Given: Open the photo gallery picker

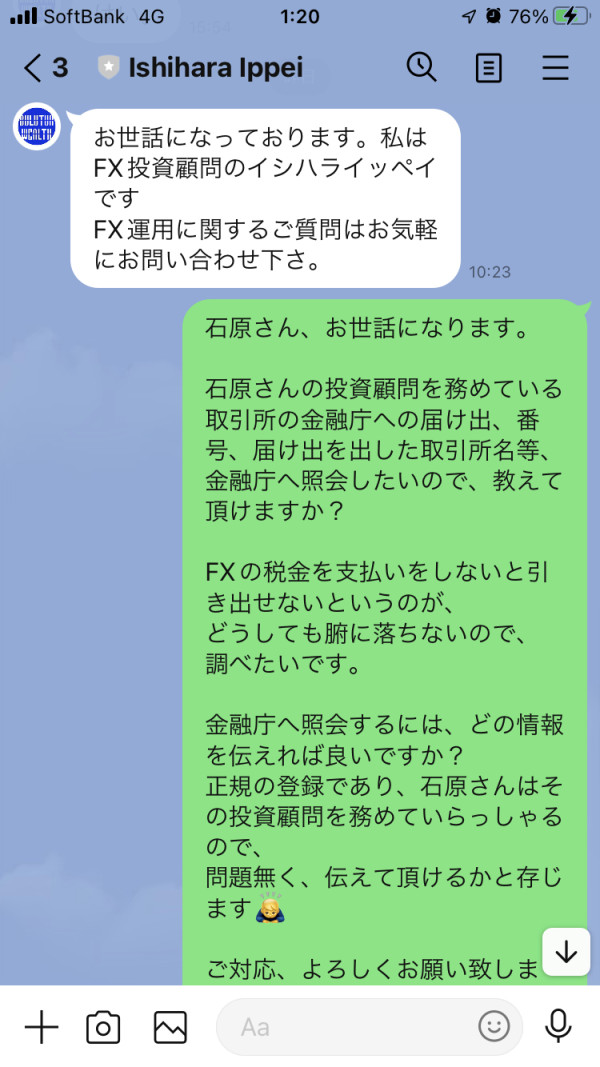Looking at the screenshot, I should click(170, 1027).
